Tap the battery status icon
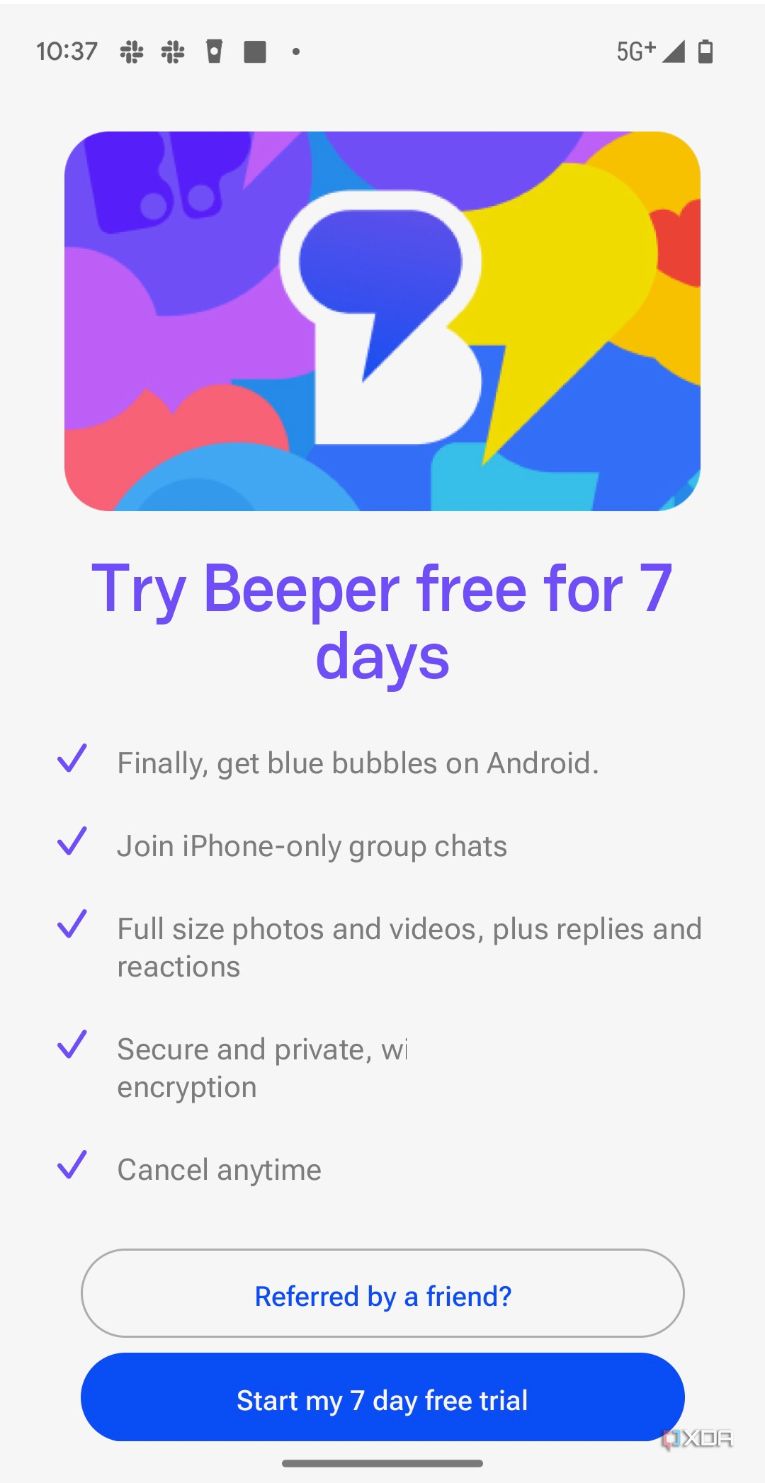 pyautogui.click(x=705, y=51)
